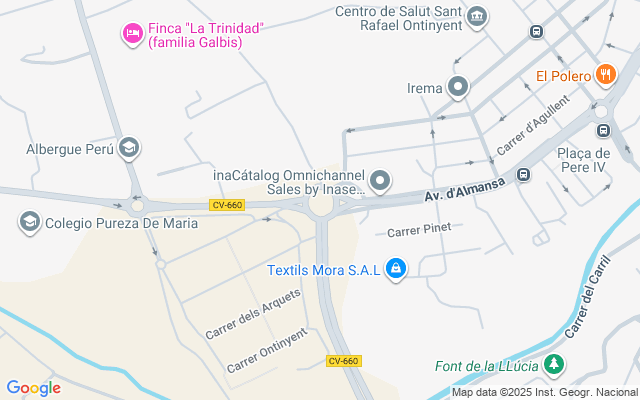Select the Albergue Perú marker
The image size is (640, 400).
128,149
